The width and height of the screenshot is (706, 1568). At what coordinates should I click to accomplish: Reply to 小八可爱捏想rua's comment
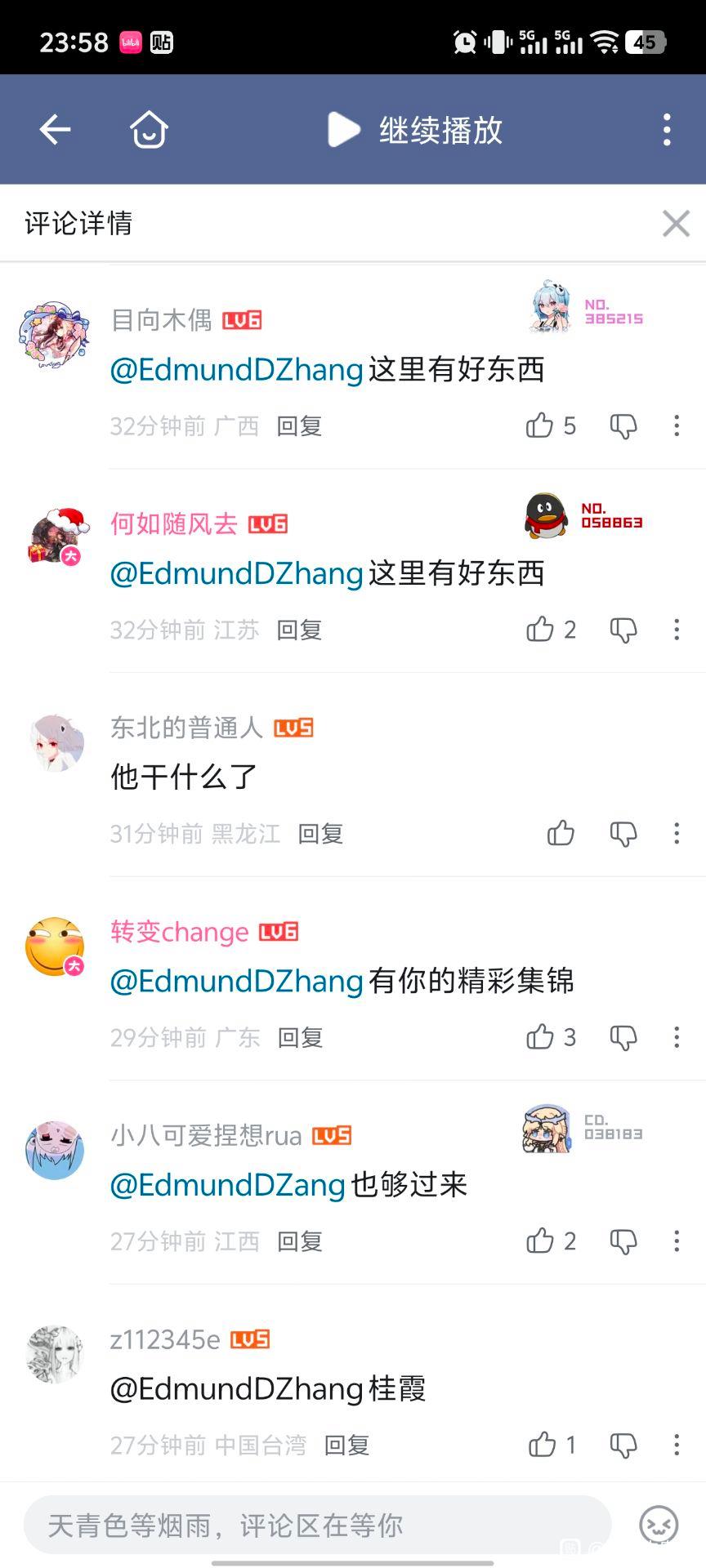(300, 1241)
